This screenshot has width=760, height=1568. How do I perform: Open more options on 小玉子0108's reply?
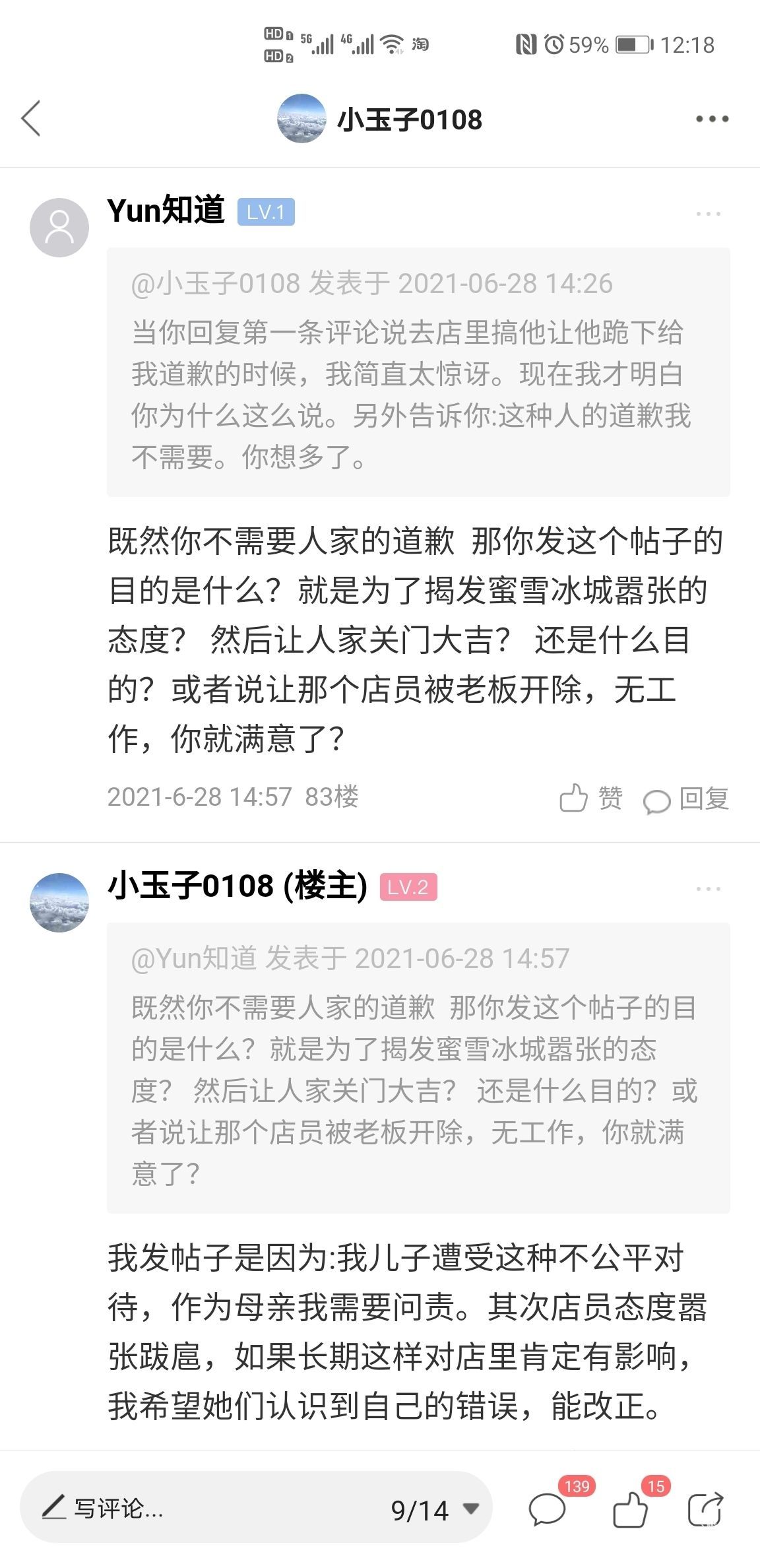click(x=708, y=889)
